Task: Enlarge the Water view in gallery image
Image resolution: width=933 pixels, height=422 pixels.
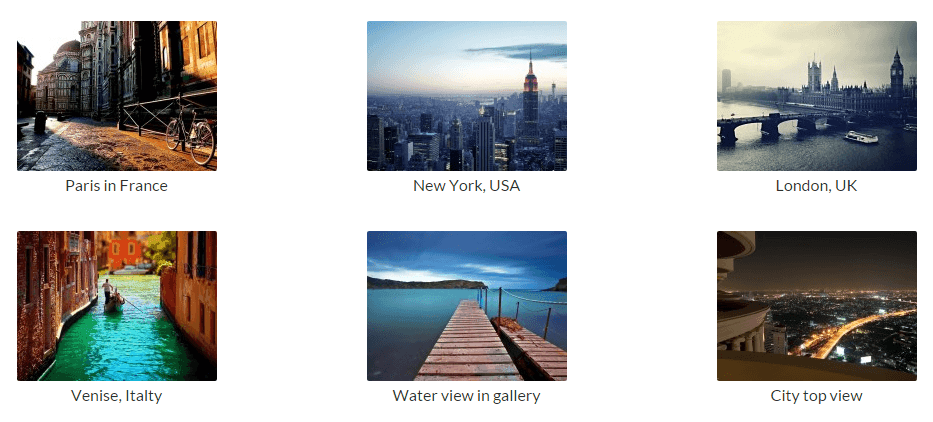Action: [466, 306]
